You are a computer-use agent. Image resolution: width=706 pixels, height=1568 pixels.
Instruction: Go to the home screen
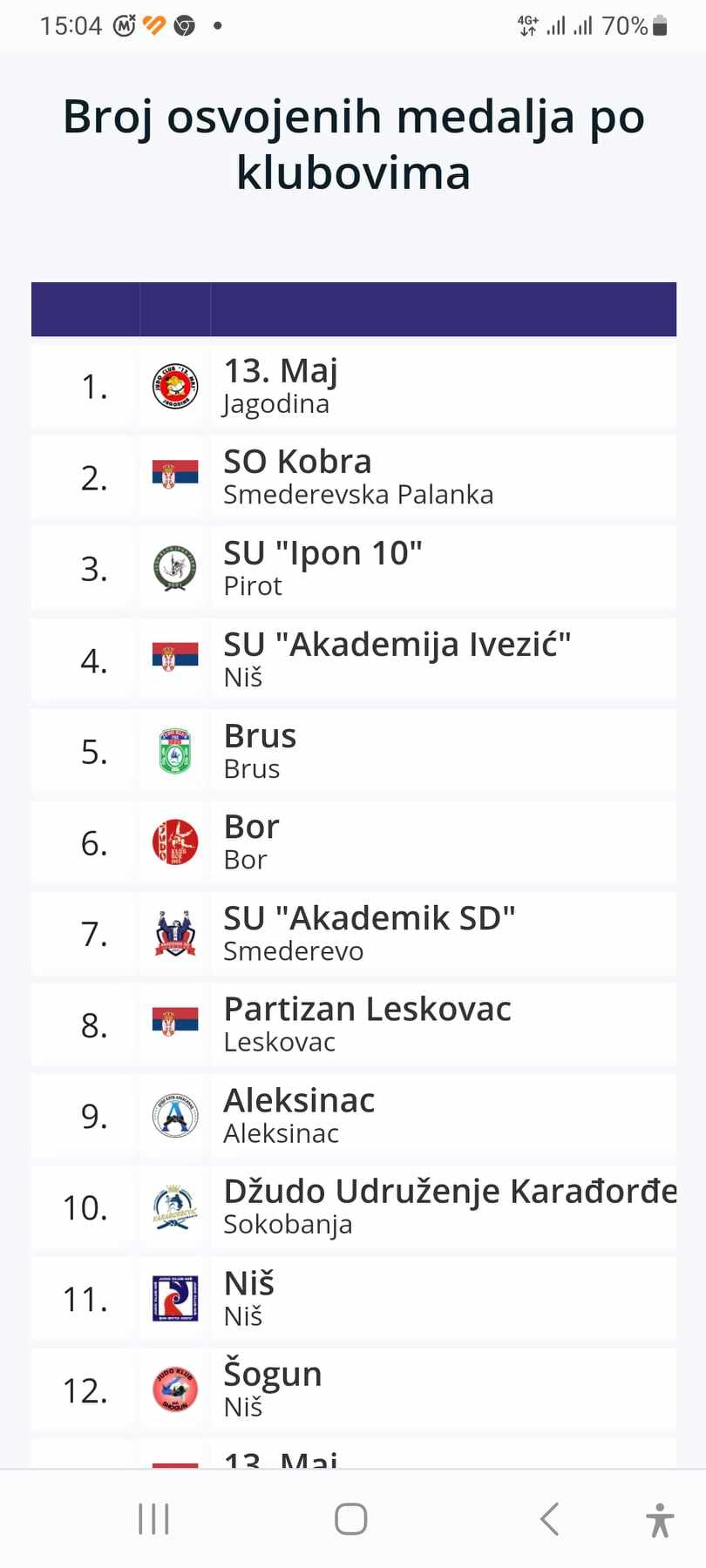click(x=351, y=1519)
